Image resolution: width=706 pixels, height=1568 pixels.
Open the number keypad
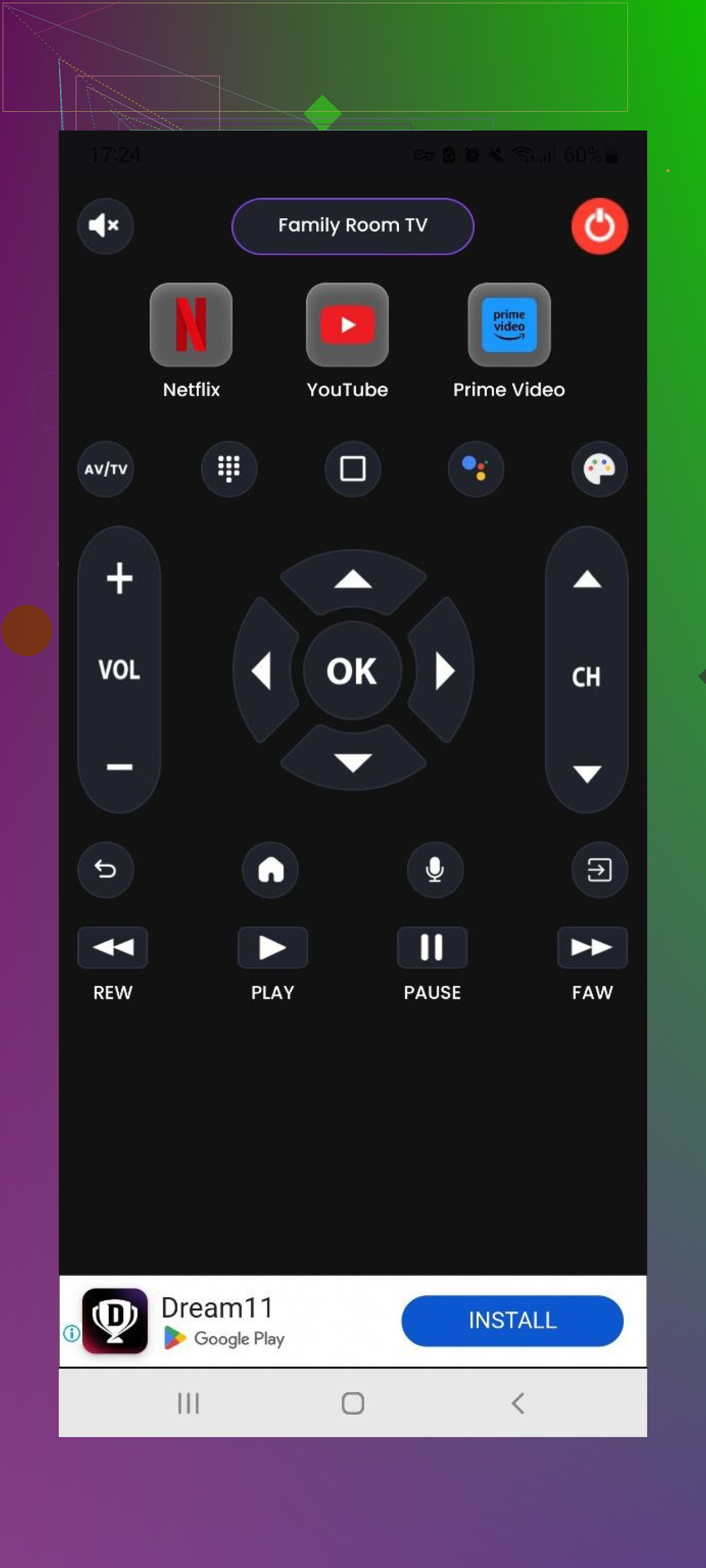pos(229,469)
